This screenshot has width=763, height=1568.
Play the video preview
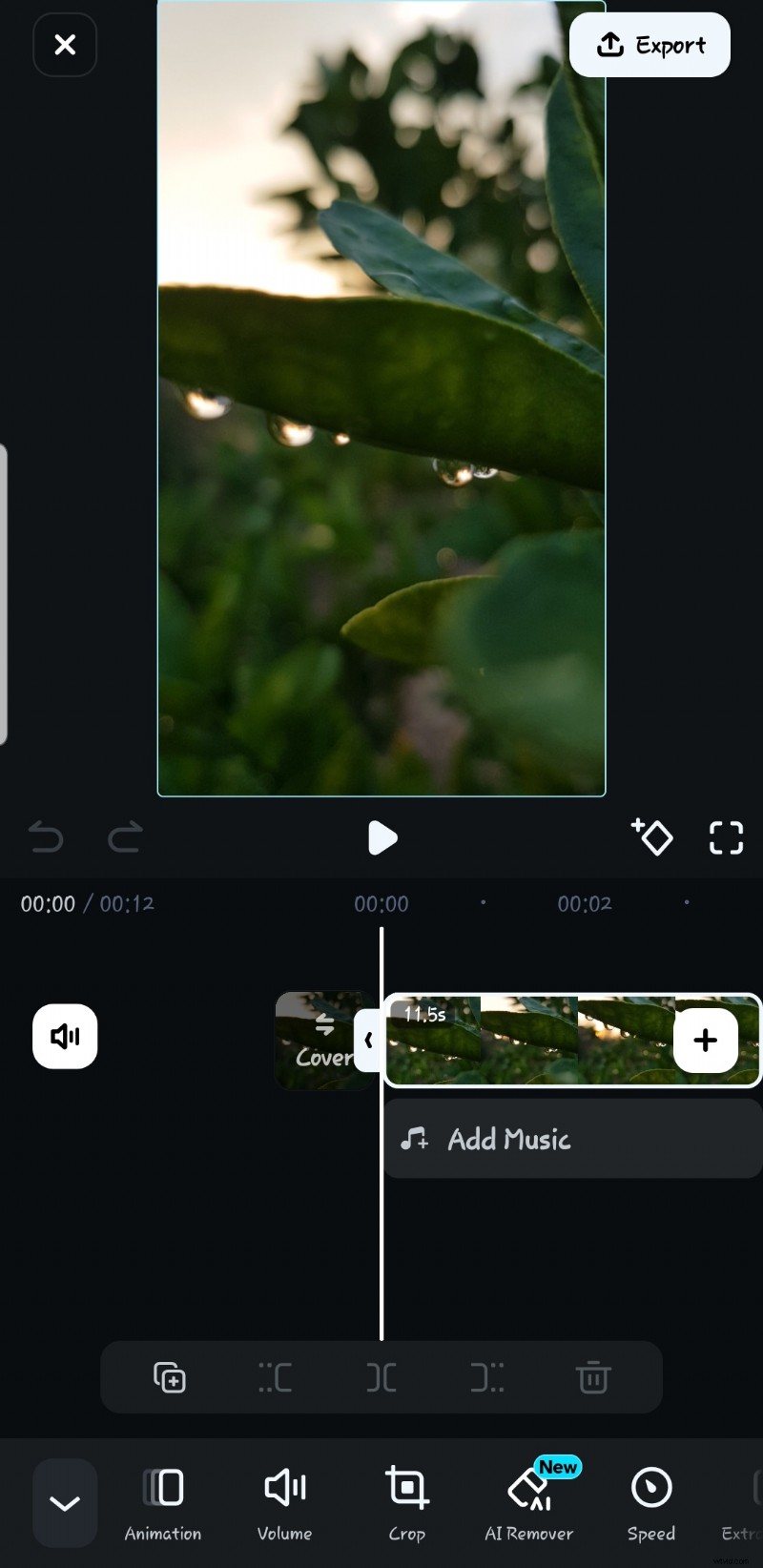tap(382, 837)
